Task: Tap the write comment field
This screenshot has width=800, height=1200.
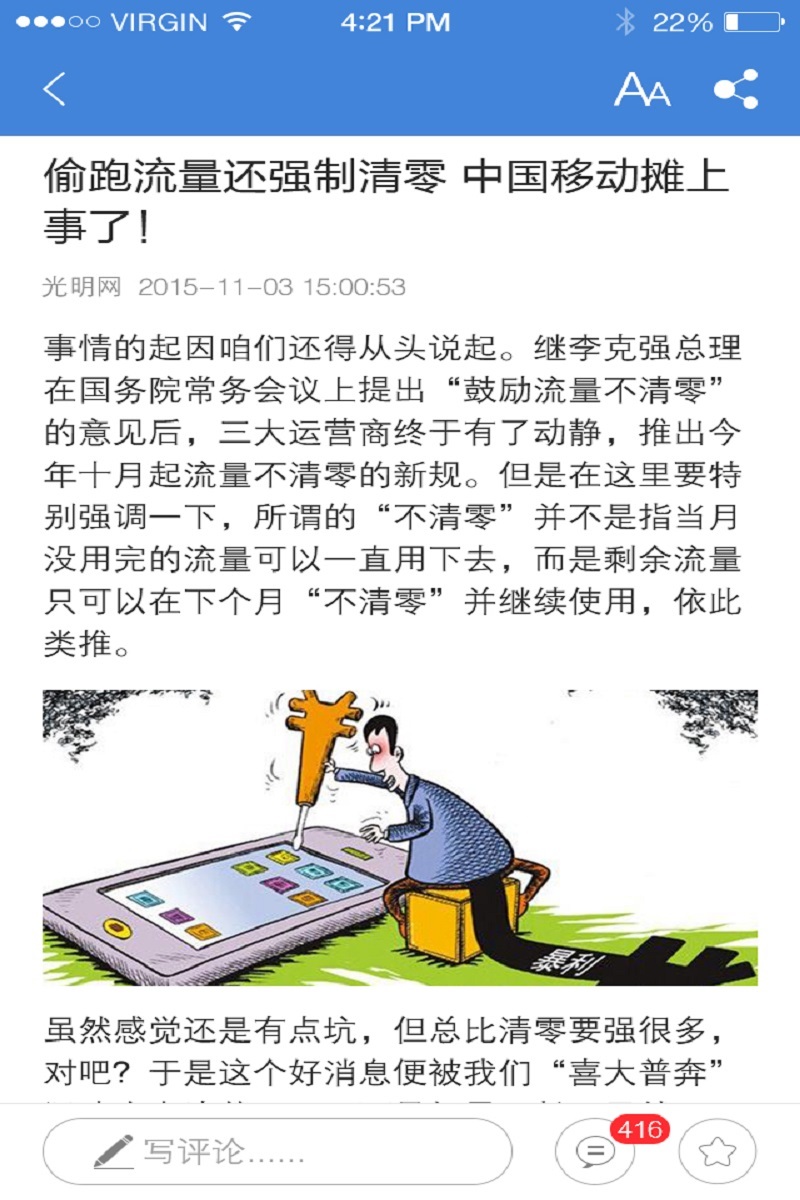Action: pyautogui.click(x=277, y=1151)
